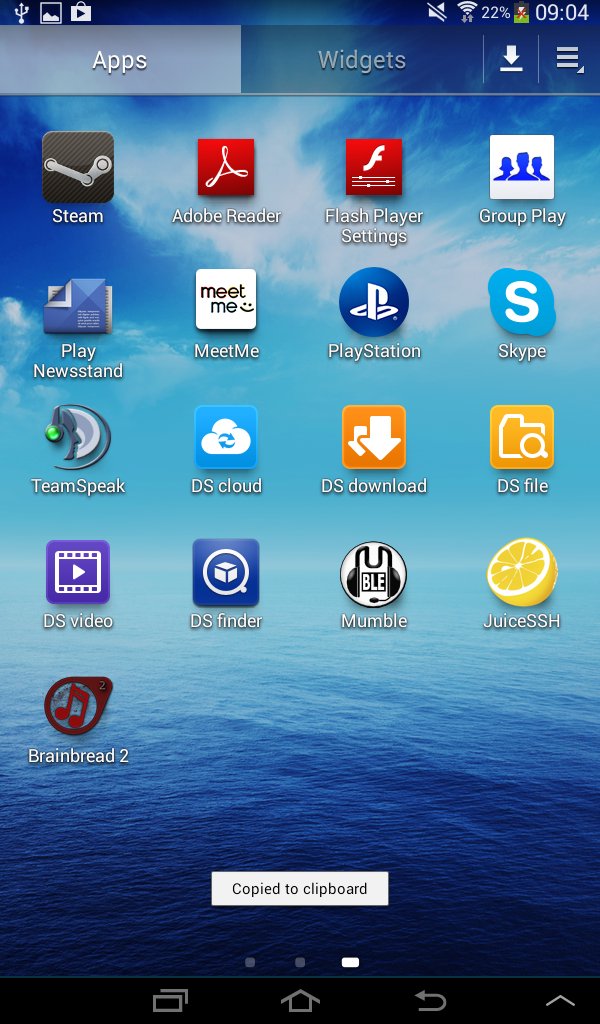Open Play Newsstand
600x1024 pixels.
point(78,304)
